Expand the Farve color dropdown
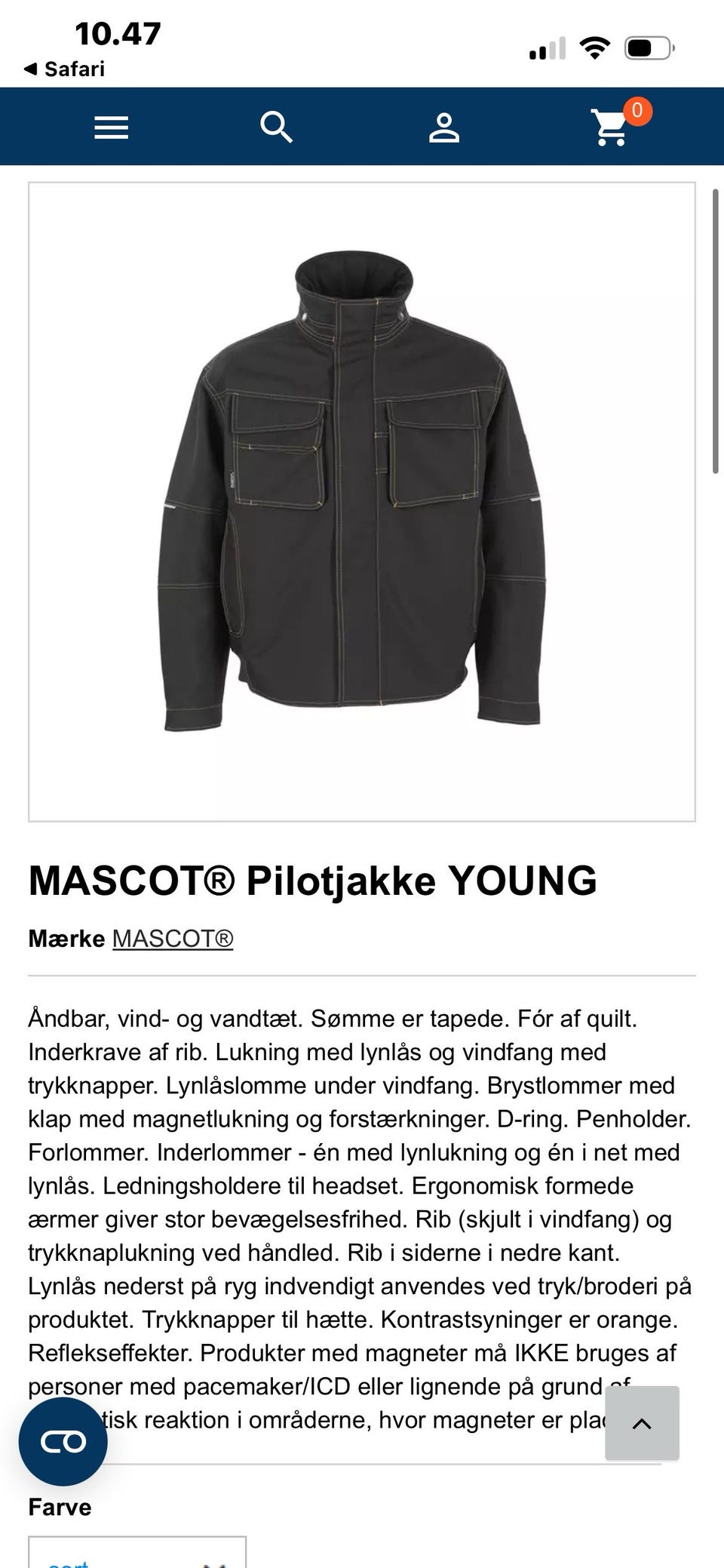Image resolution: width=724 pixels, height=1568 pixels. (x=137, y=1552)
